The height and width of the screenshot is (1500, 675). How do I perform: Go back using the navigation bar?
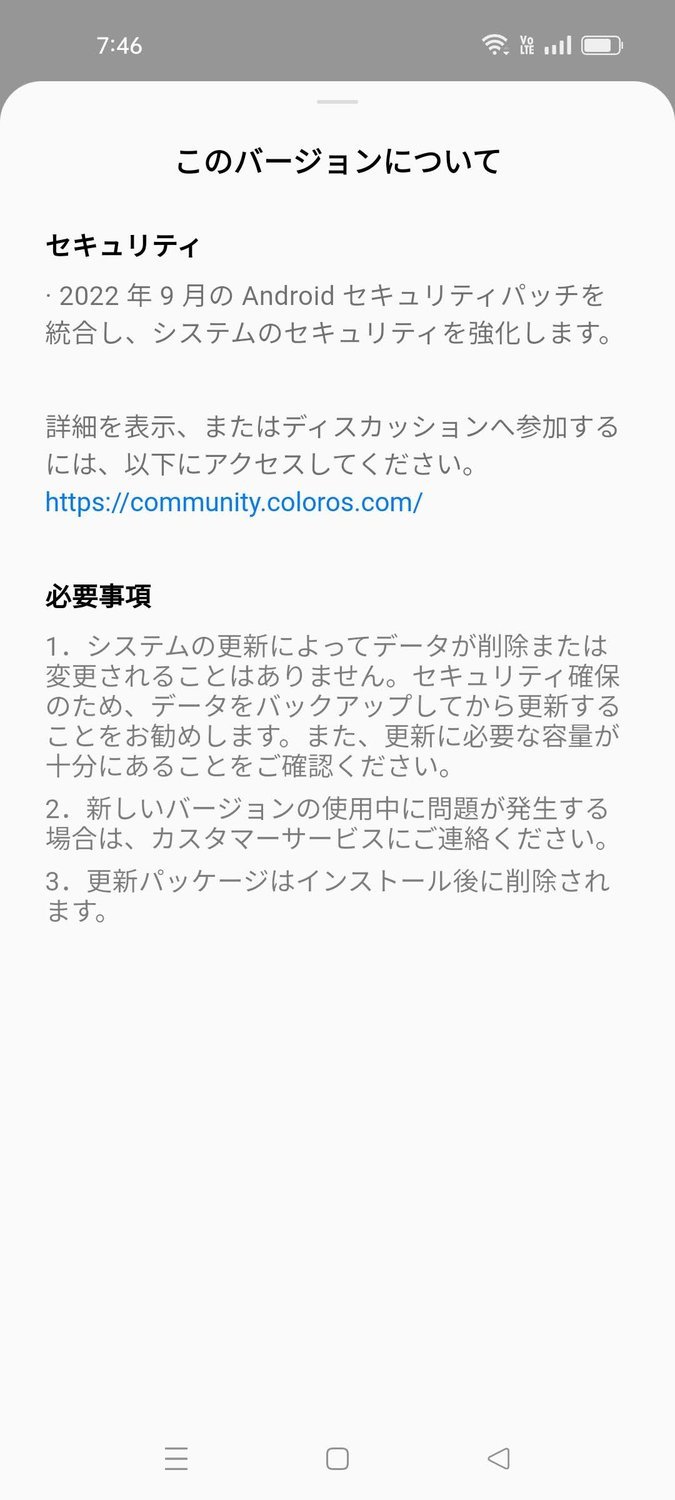click(x=498, y=1458)
